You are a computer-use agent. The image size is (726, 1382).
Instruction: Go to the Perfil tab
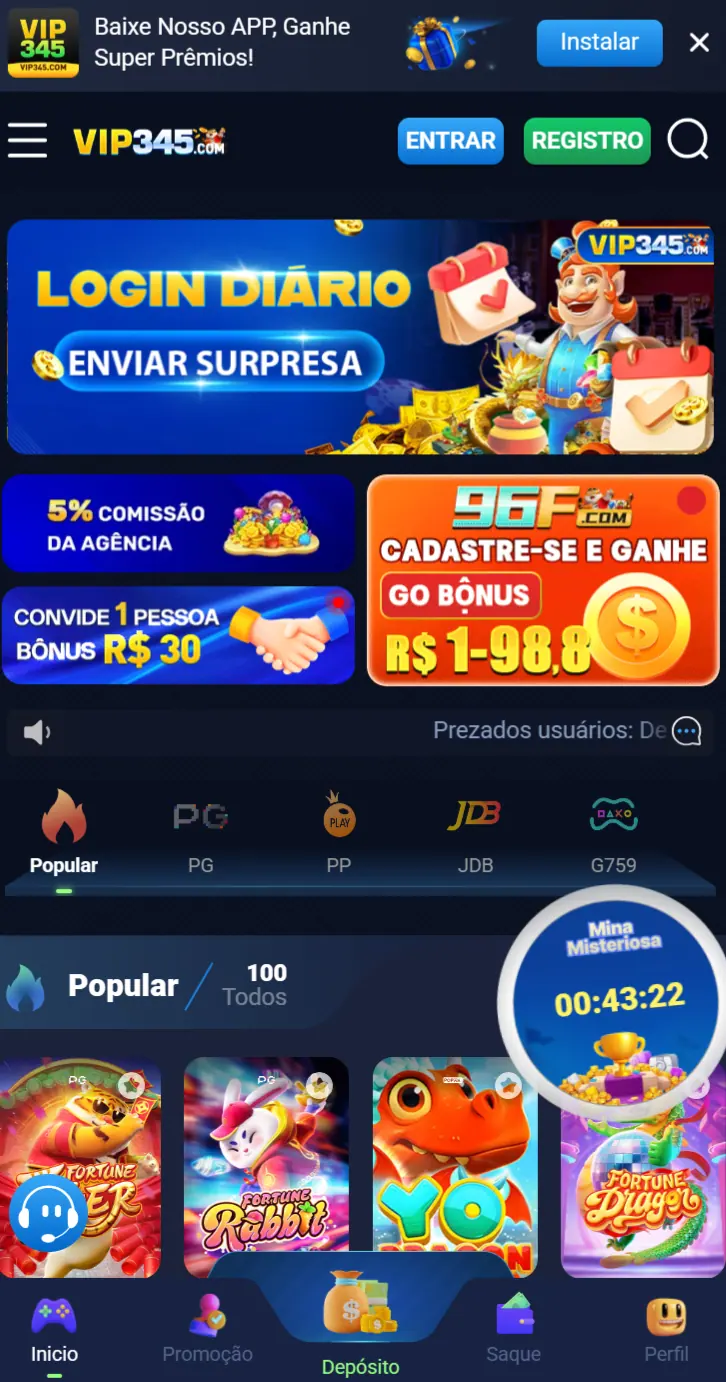tap(666, 1330)
